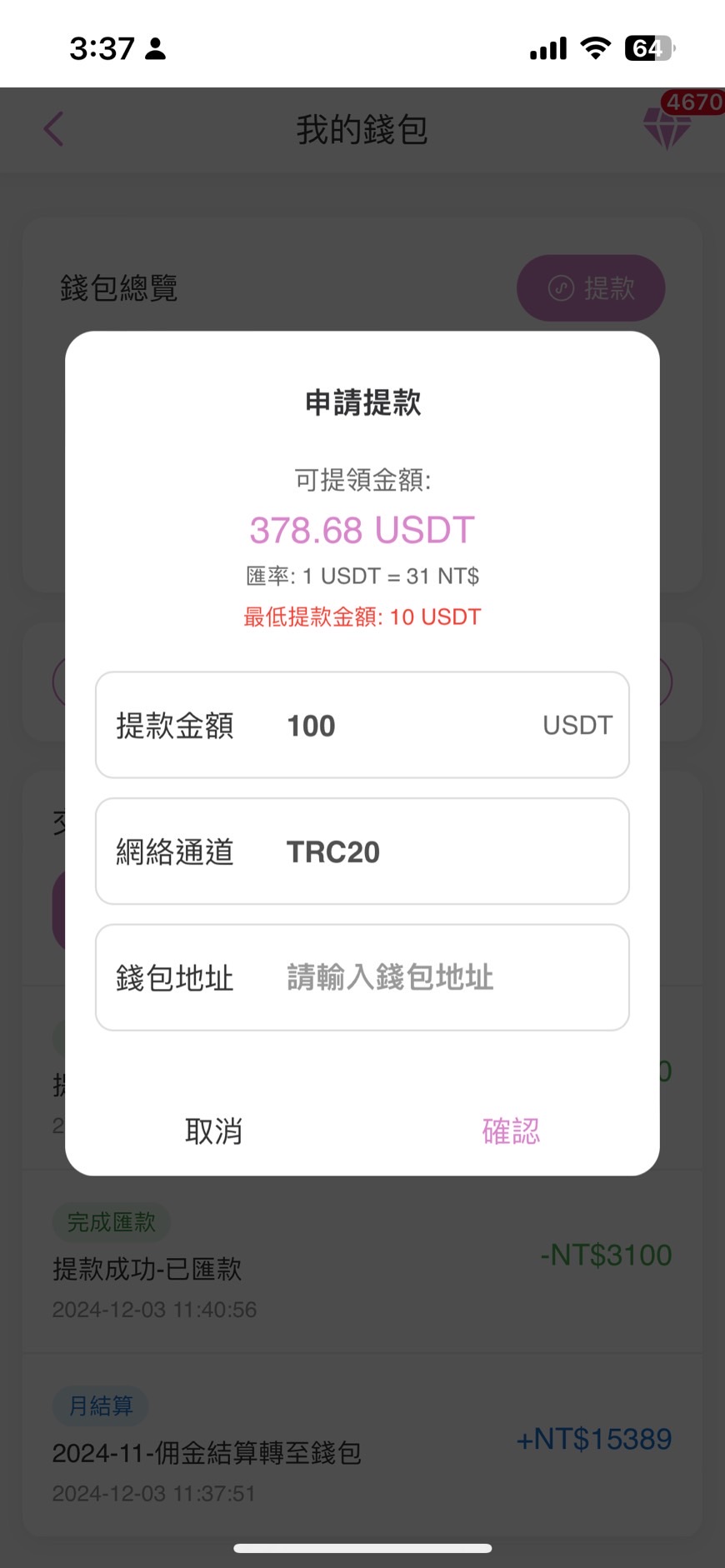The width and height of the screenshot is (725, 1568).
Task: Confirm withdrawal by tapping 確認
Action: [x=511, y=1131]
